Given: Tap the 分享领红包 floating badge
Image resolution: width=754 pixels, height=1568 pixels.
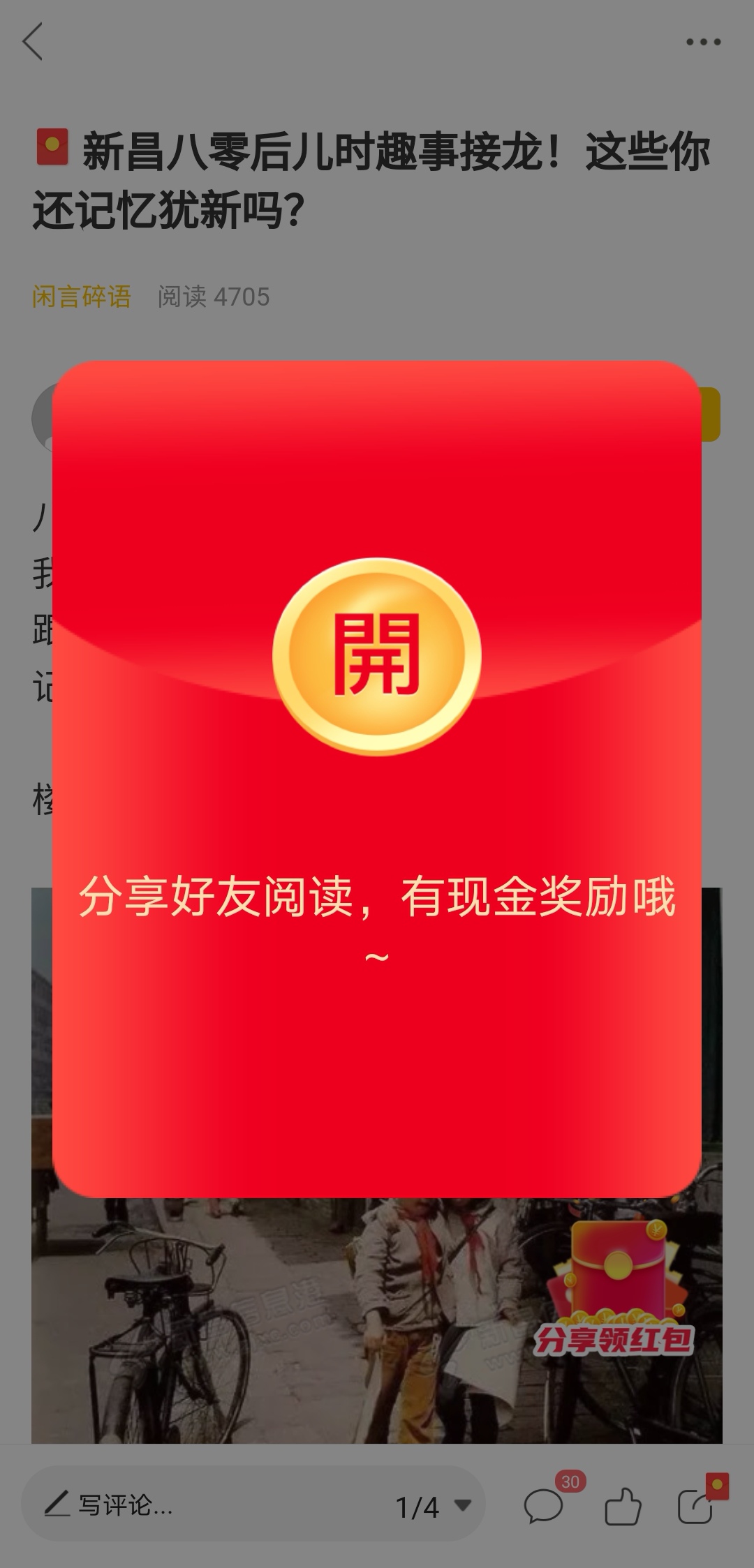Looking at the screenshot, I should [x=614, y=1292].
